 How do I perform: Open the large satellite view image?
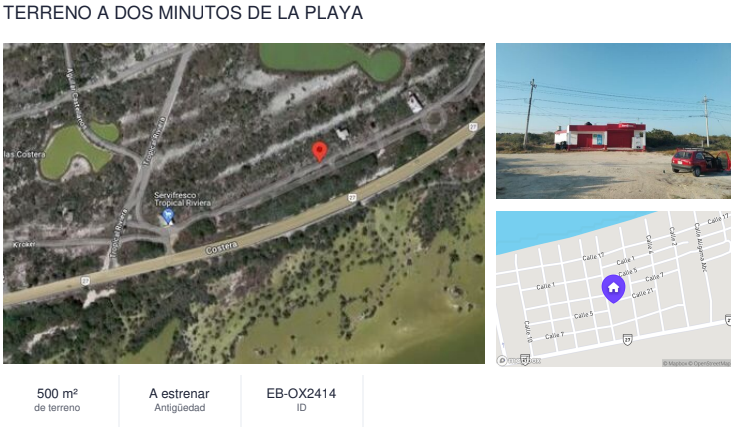[244, 203]
